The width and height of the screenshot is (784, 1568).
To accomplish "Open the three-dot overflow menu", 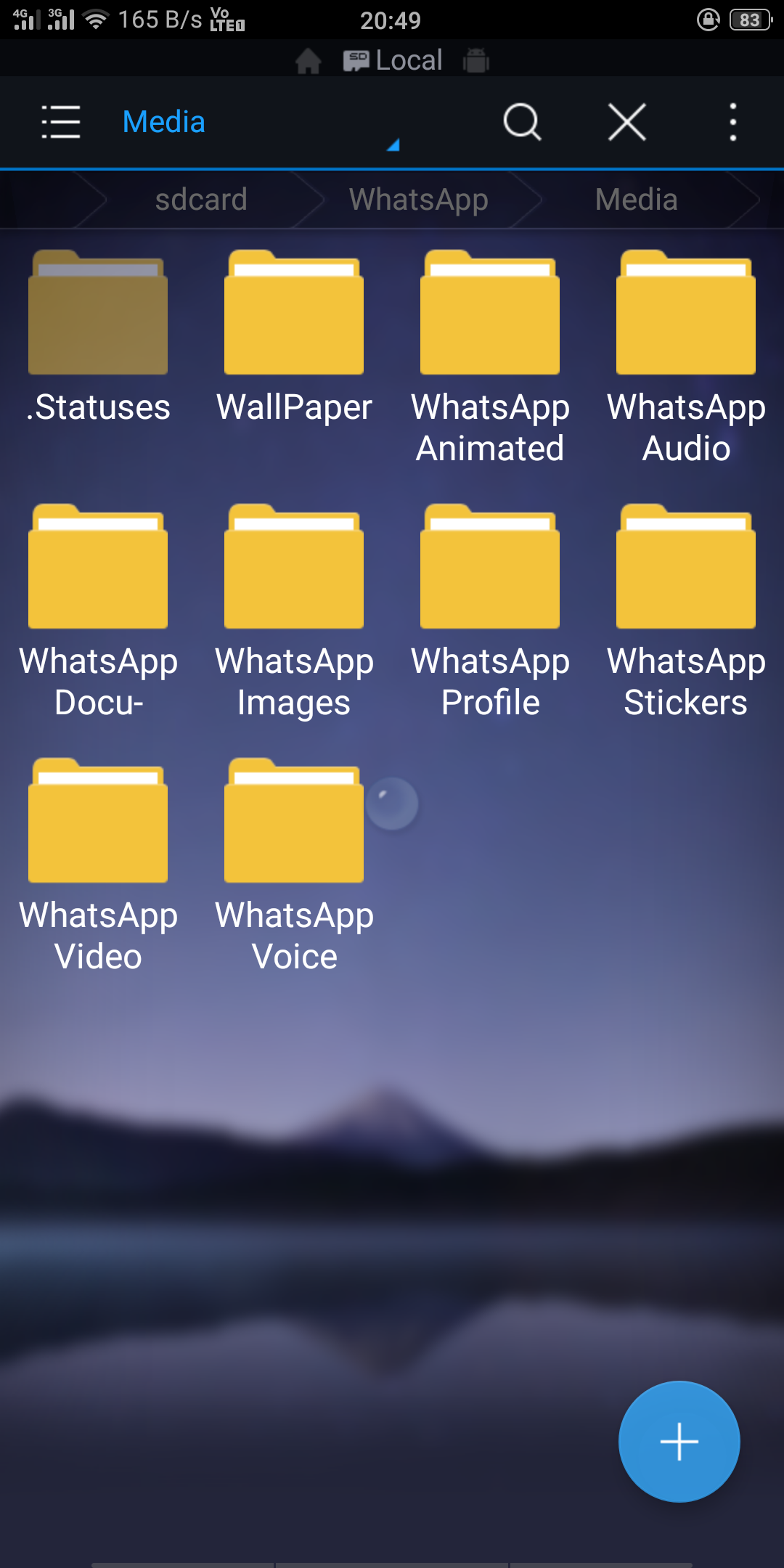I will click(733, 122).
